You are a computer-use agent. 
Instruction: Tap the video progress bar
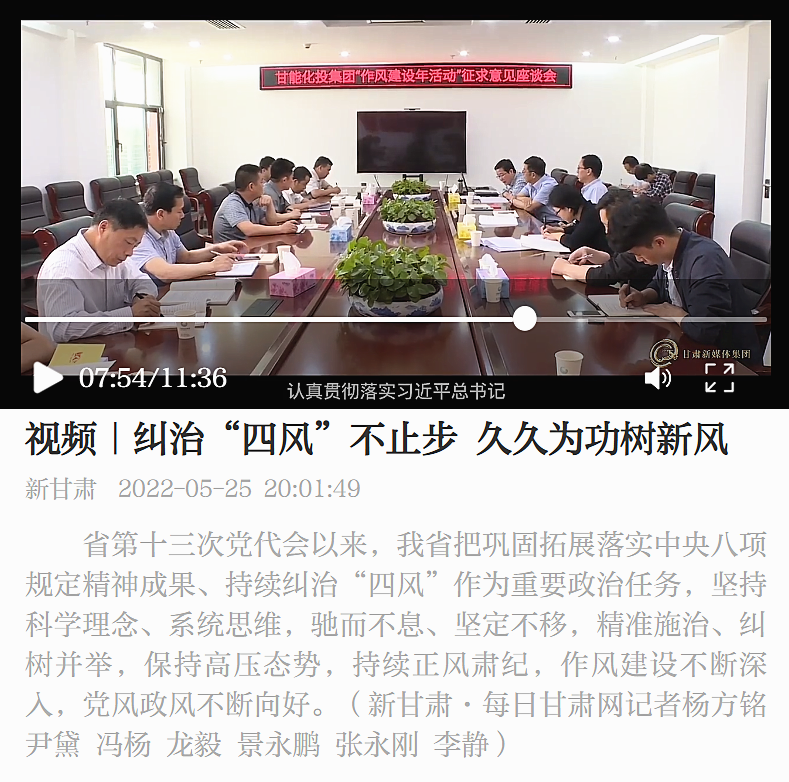tap(395, 319)
